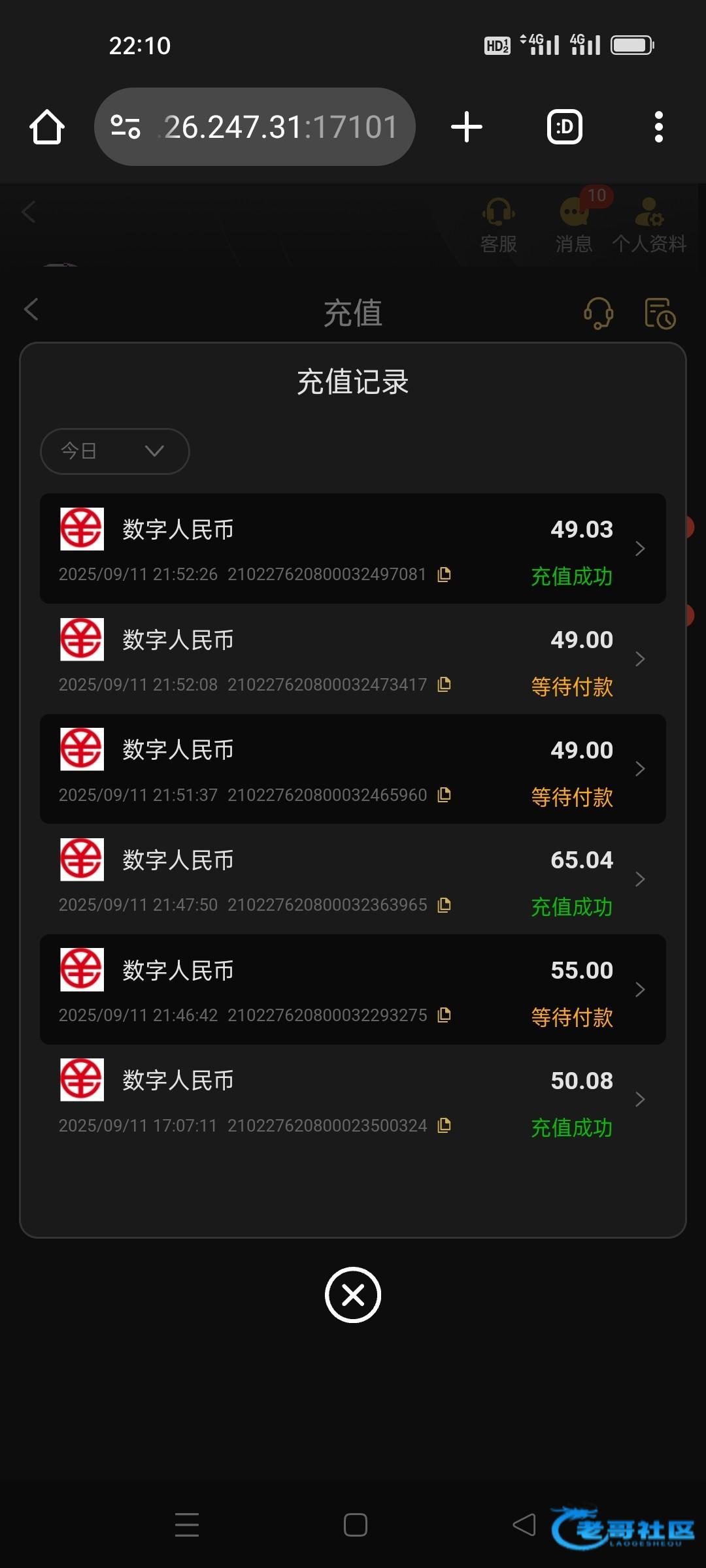Open the browser tab switcher
This screenshot has width=706, height=1568.
pyautogui.click(x=565, y=127)
